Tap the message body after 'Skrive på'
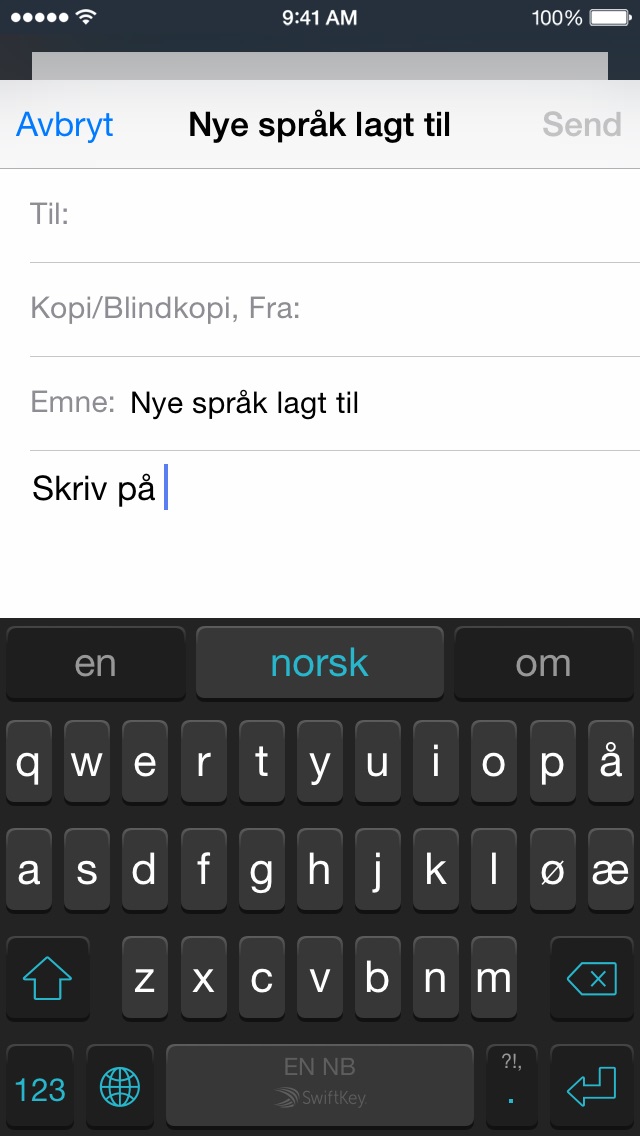This screenshot has height=1136, width=640. pyautogui.click(x=335, y=534)
